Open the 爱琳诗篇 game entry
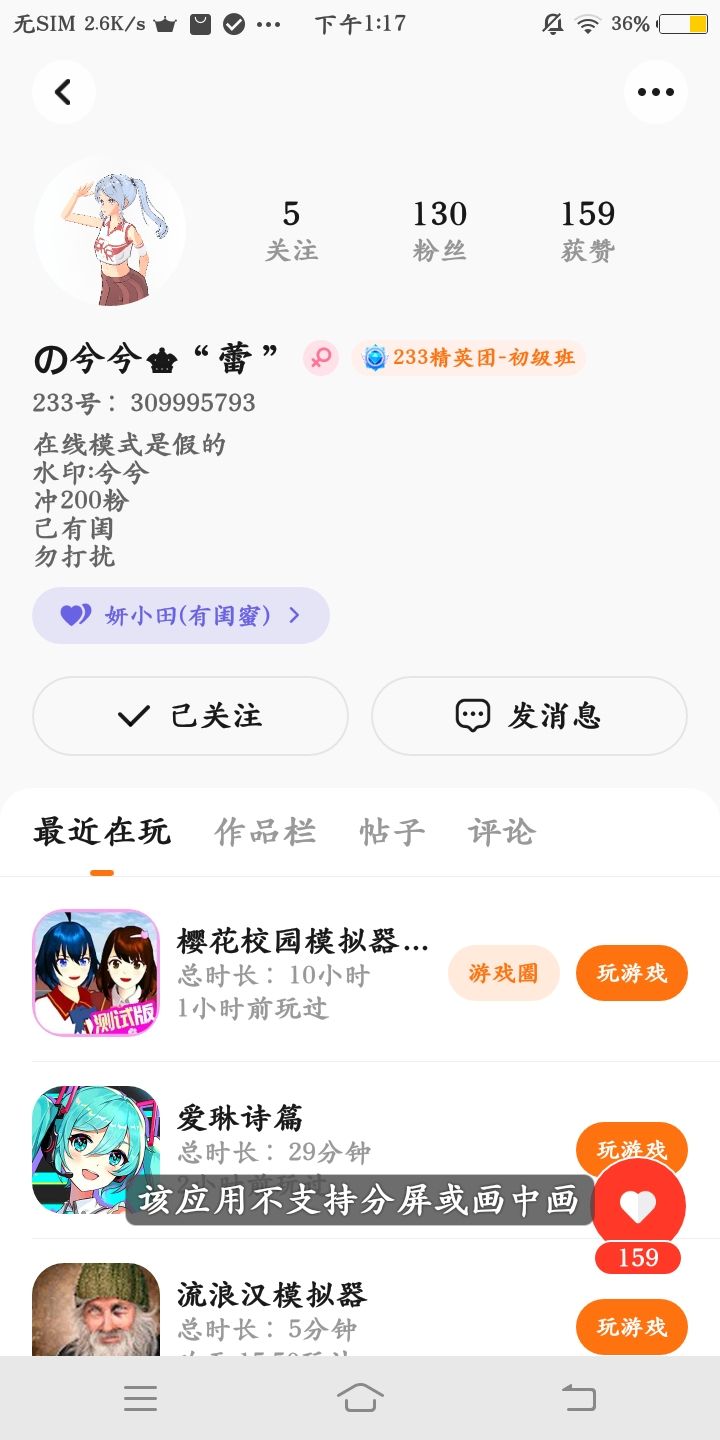 [240, 1117]
